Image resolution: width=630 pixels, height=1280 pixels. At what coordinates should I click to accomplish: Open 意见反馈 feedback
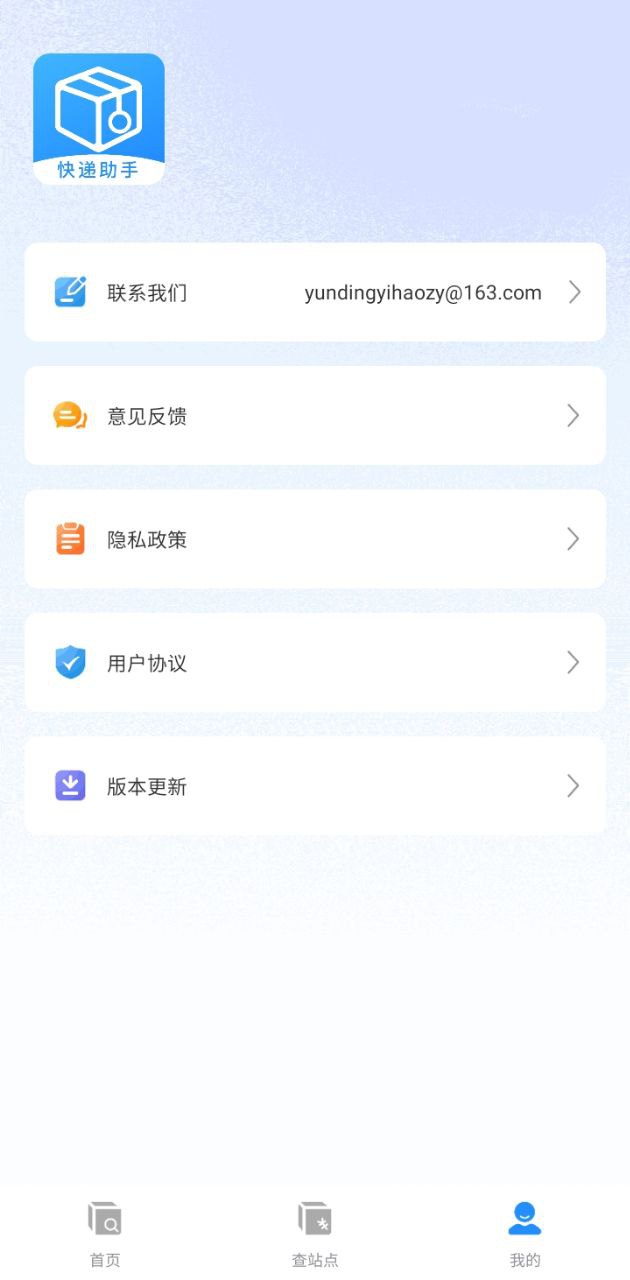(x=315, y=415)
